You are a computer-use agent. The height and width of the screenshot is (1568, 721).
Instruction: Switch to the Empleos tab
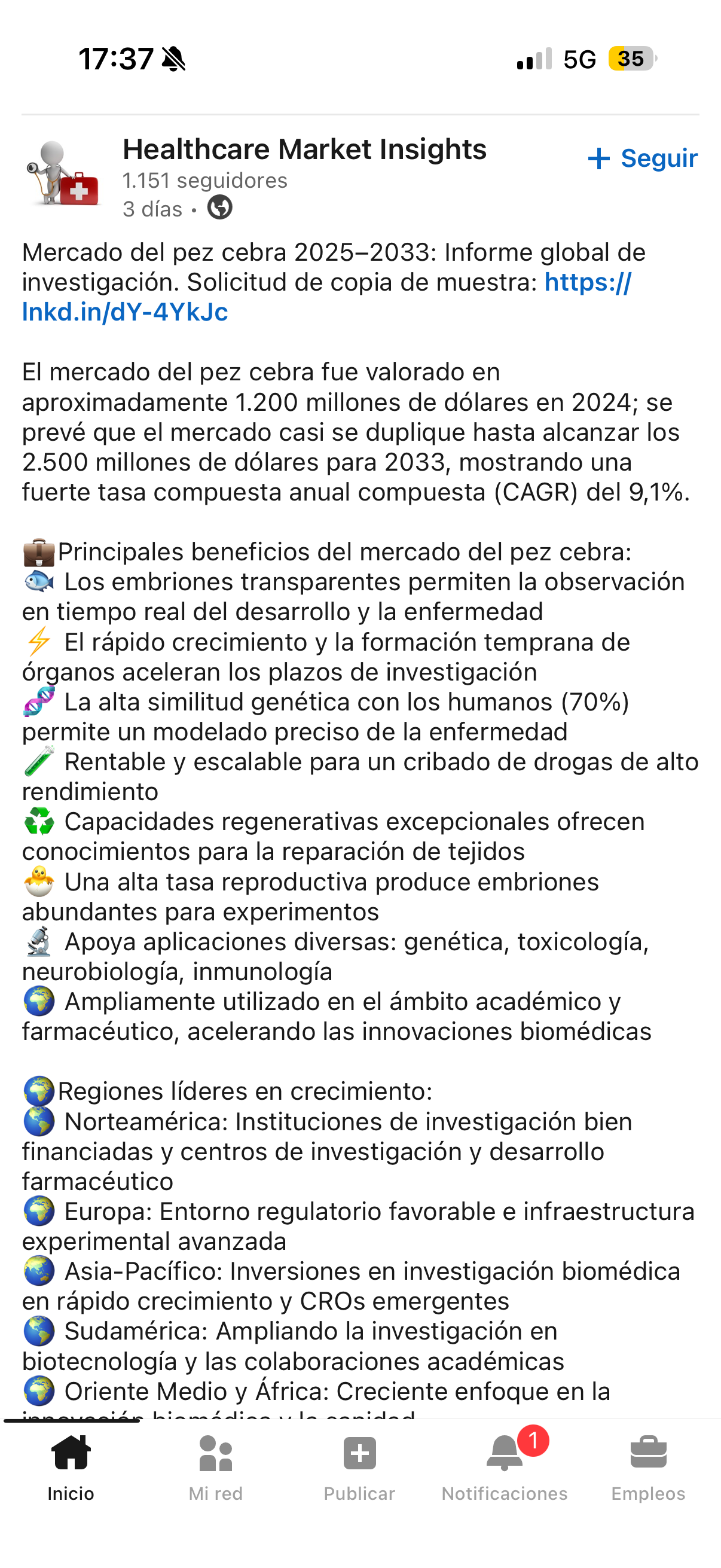(648, 1468)
